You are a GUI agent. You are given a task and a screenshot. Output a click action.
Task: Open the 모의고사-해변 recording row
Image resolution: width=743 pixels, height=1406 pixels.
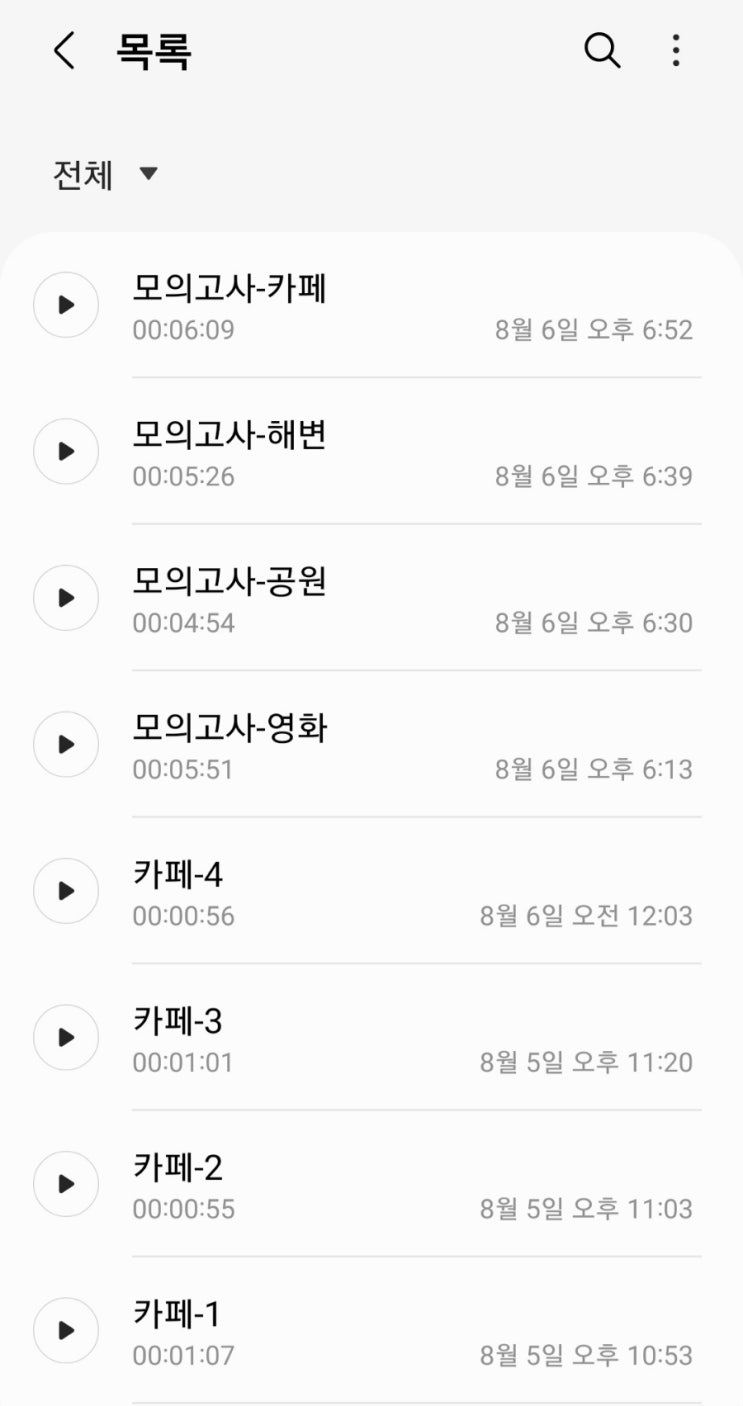pos(410,451)
